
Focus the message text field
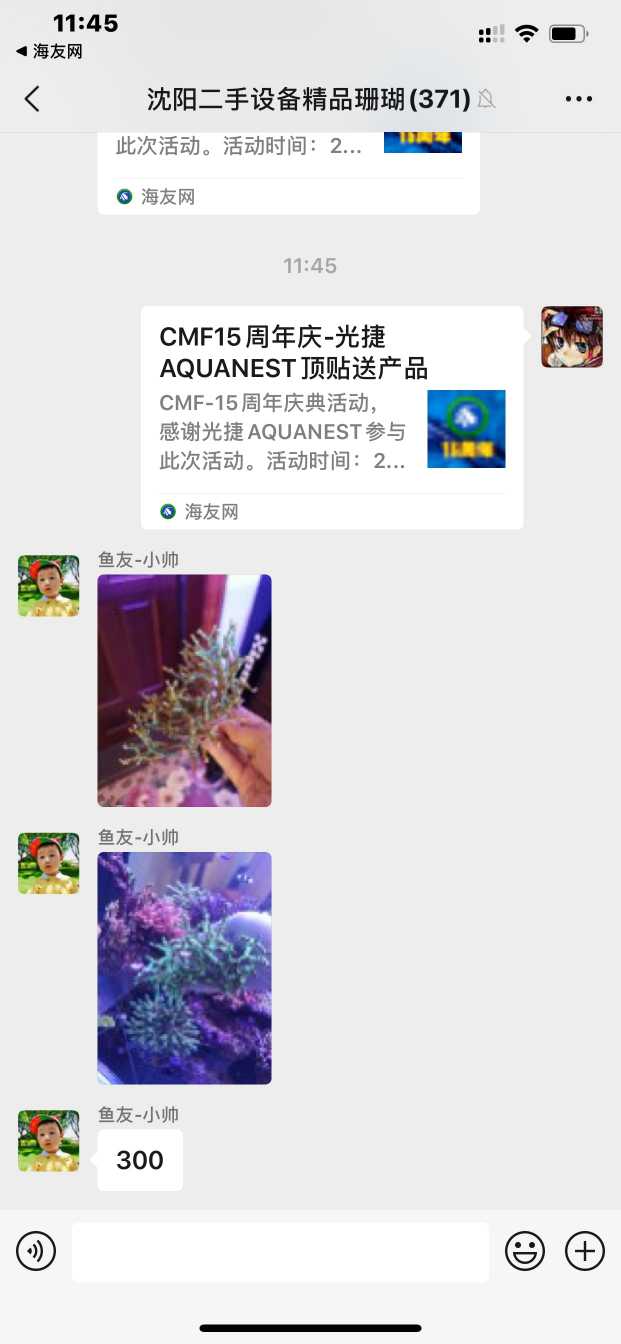click(x=280, y=1251)
